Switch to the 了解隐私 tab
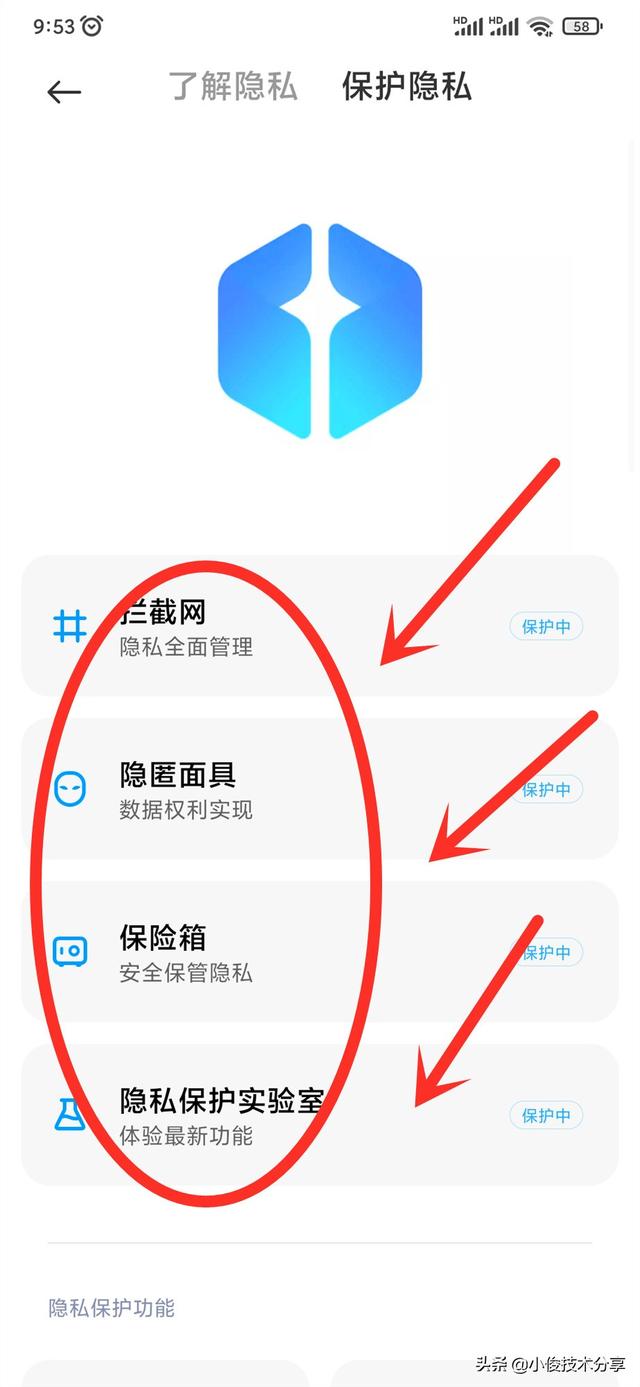Screen dimensions: 640x1387 tap(233, 87)
